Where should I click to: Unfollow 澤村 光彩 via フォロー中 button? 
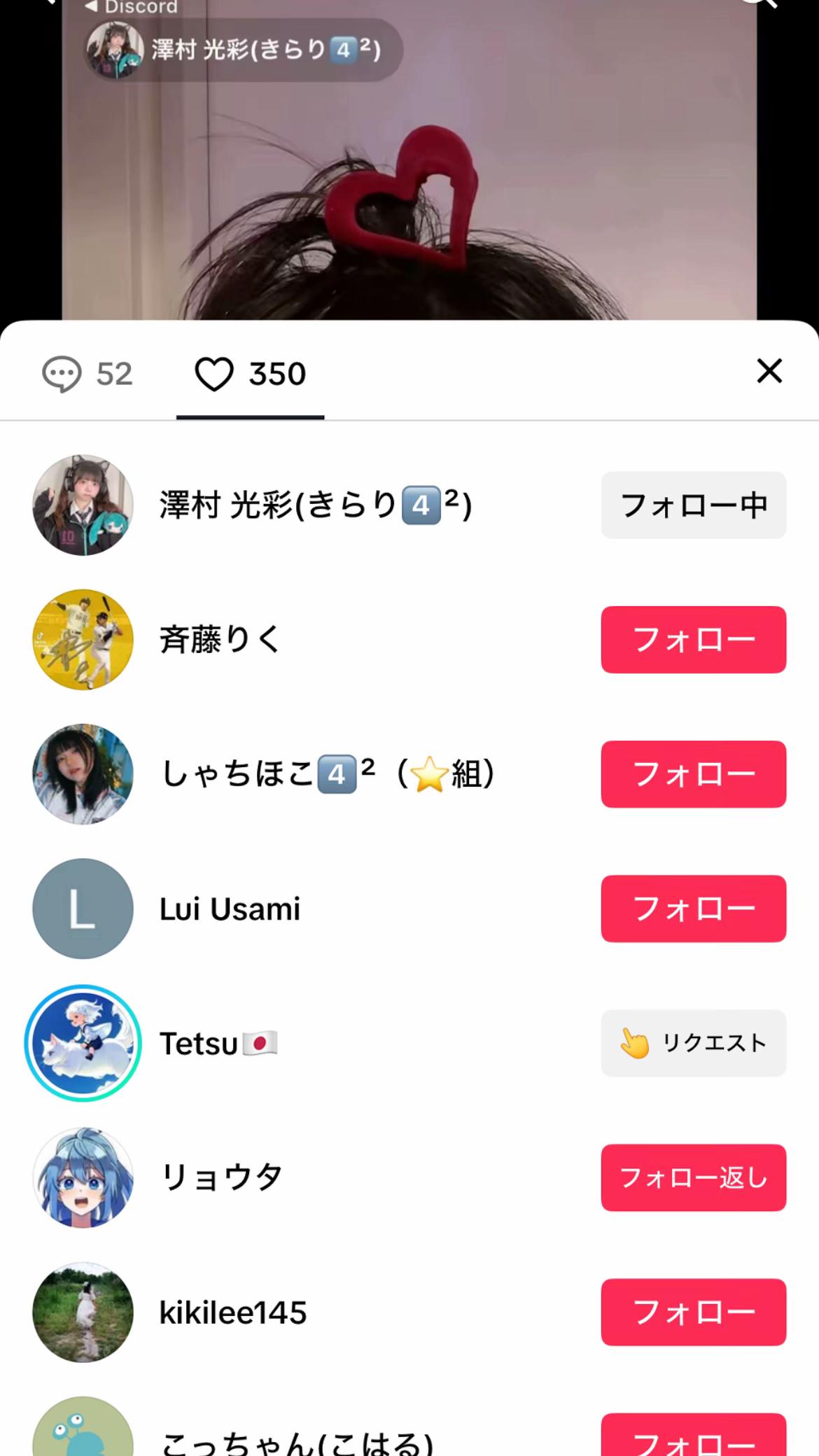[x=693, y=505]
